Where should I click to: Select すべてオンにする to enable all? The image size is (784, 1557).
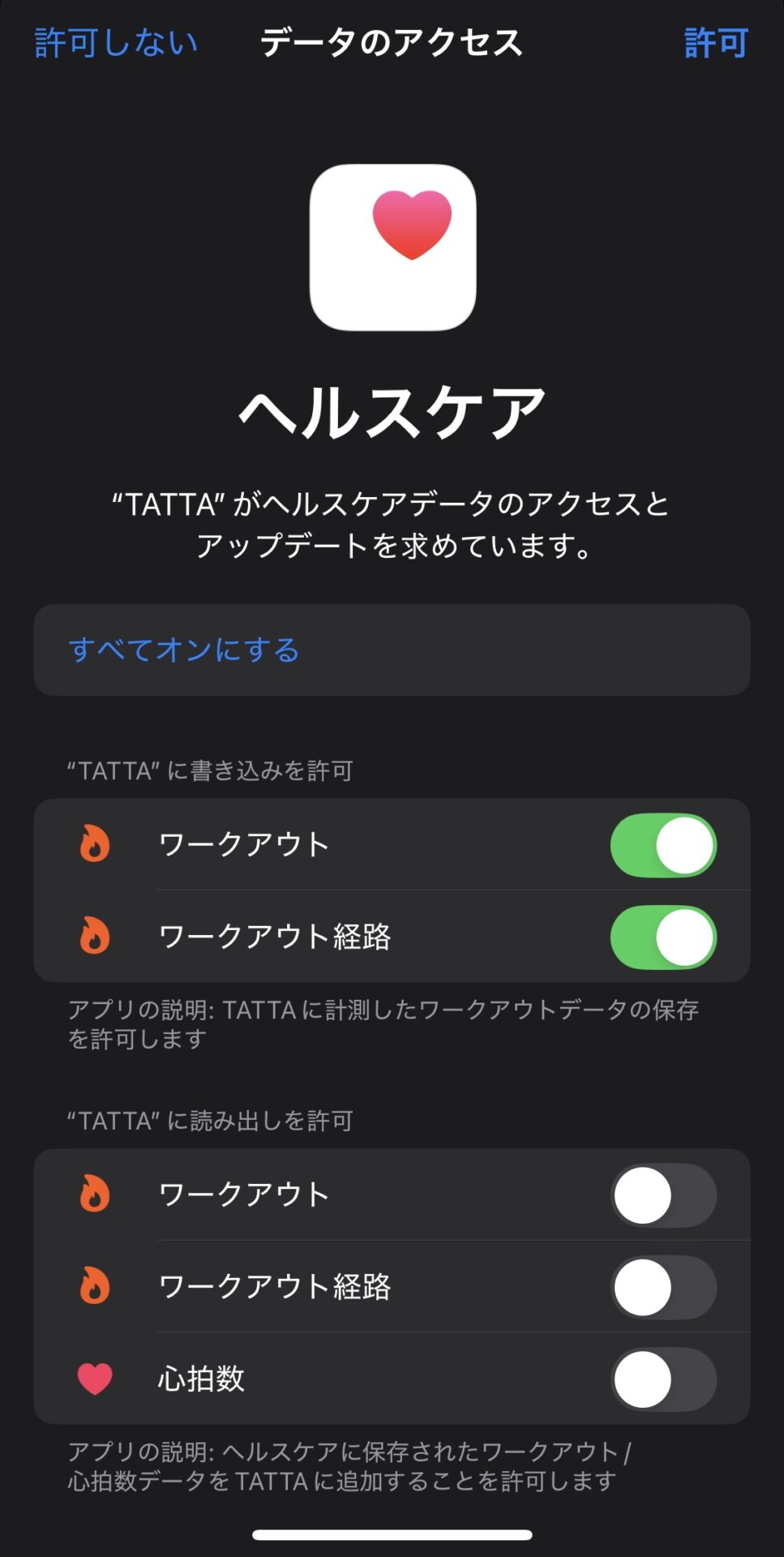click(184, 650)
